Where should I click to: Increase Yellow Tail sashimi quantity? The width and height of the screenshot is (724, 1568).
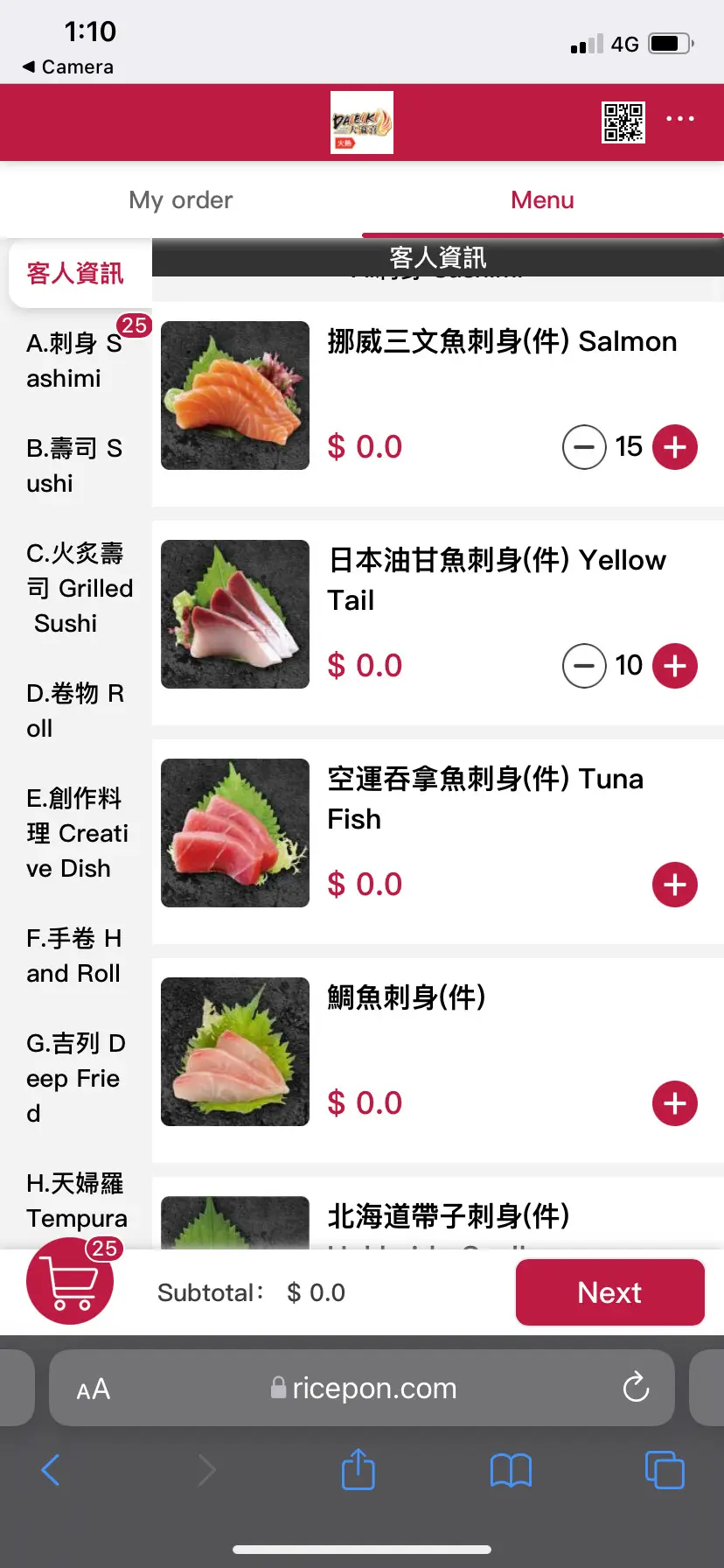[674, 666]
